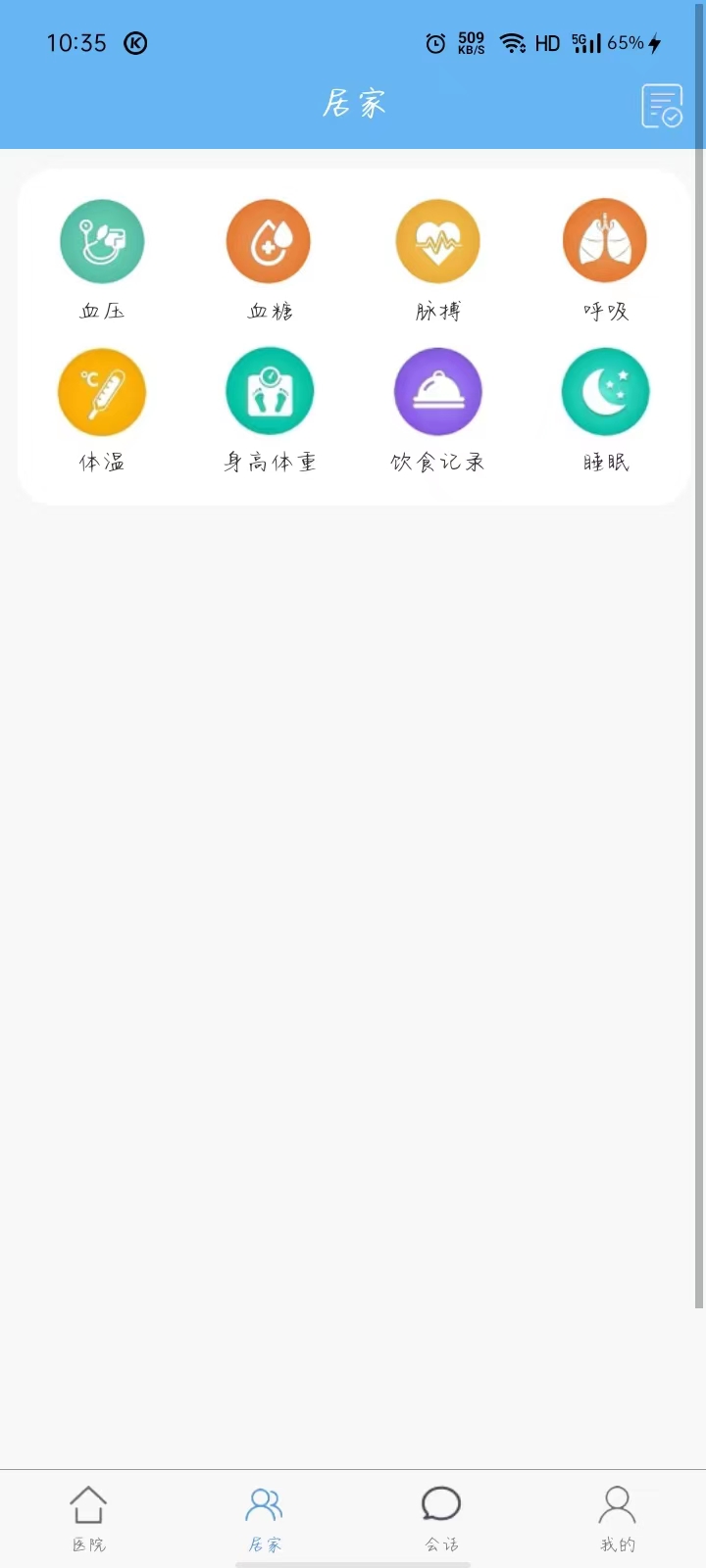This screenshot has height=1568, width=706.
Task: Switch to the 我的 tab
Action: point(618,1518)
